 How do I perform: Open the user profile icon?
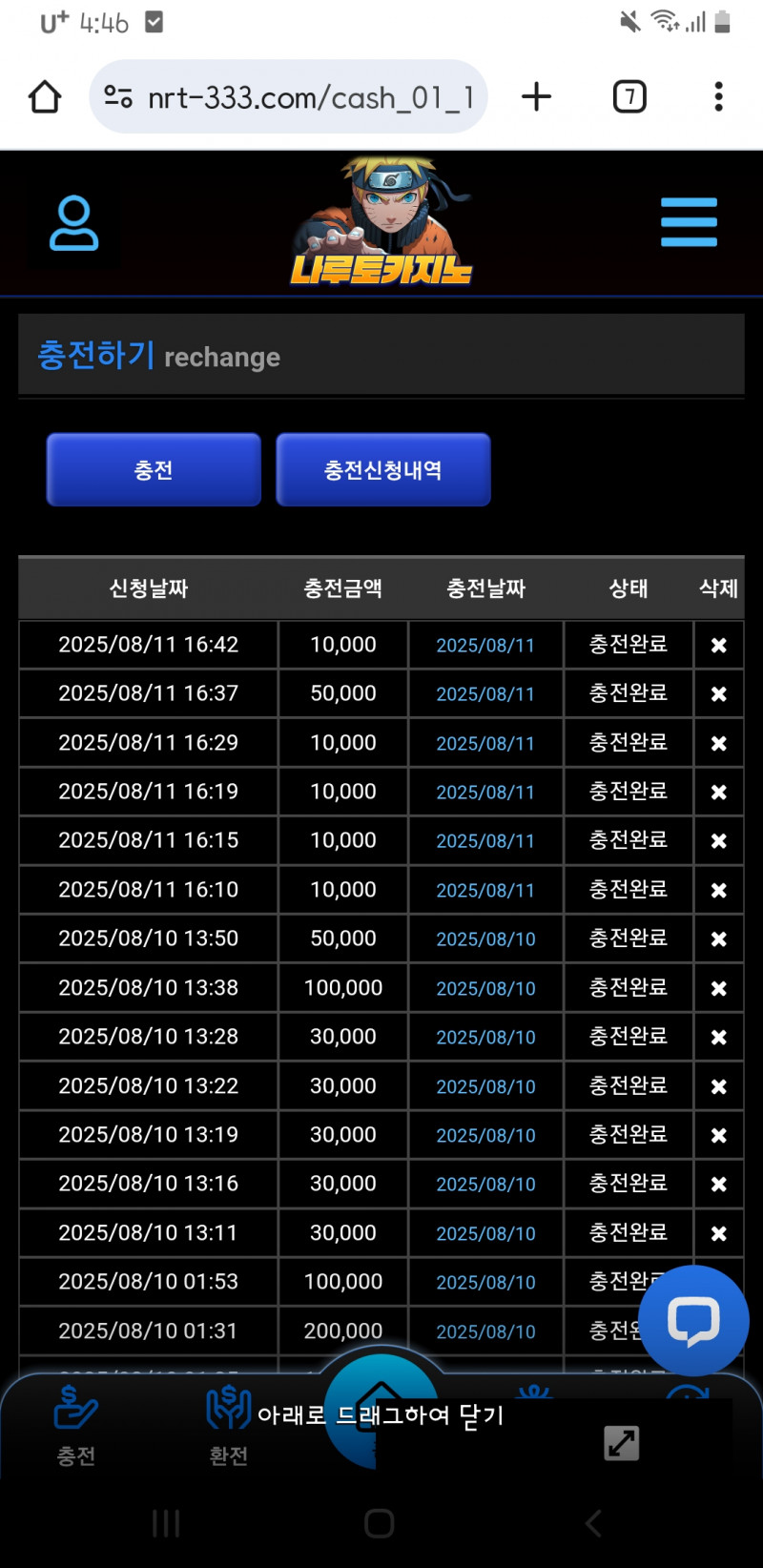click(73, 224)
